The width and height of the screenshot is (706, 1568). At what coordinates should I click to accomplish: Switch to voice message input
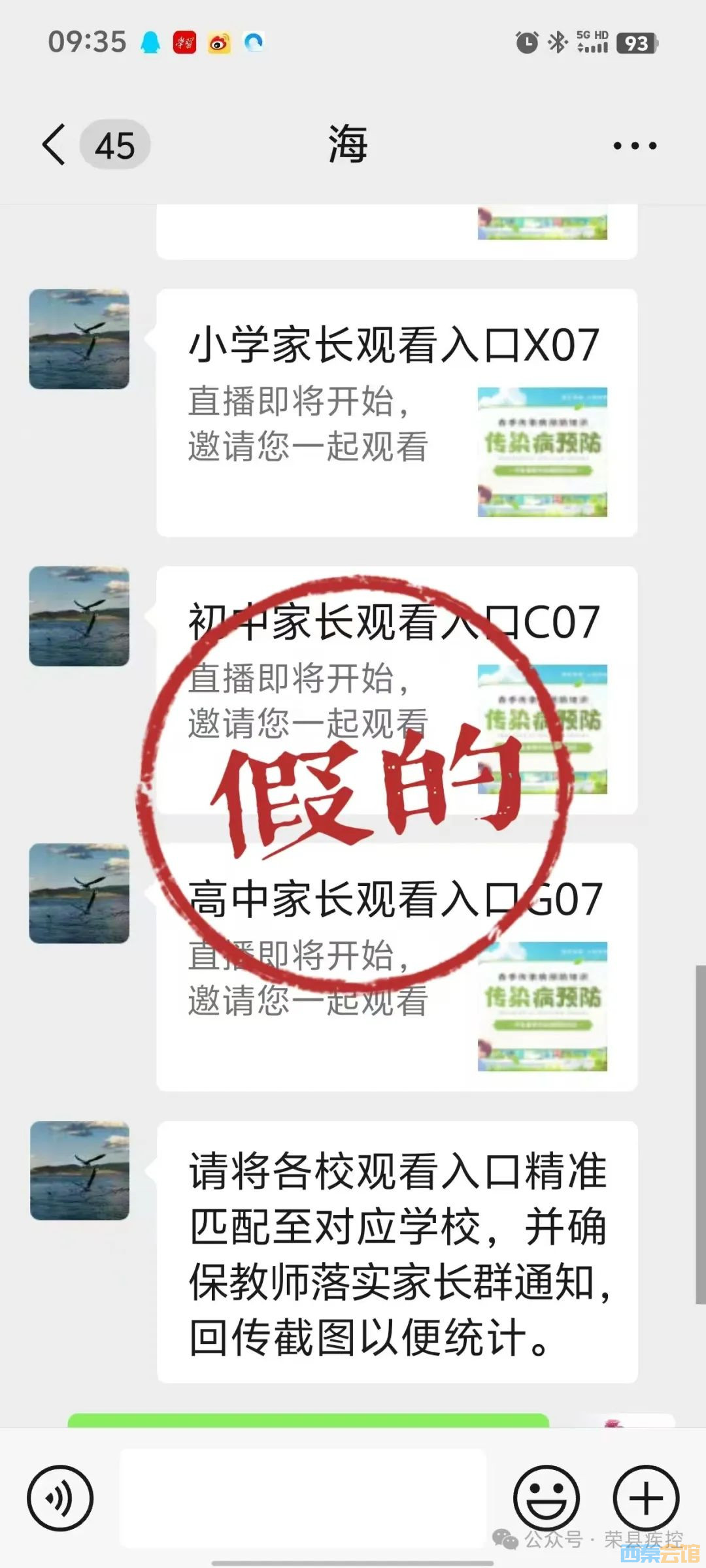(60, 1497)
